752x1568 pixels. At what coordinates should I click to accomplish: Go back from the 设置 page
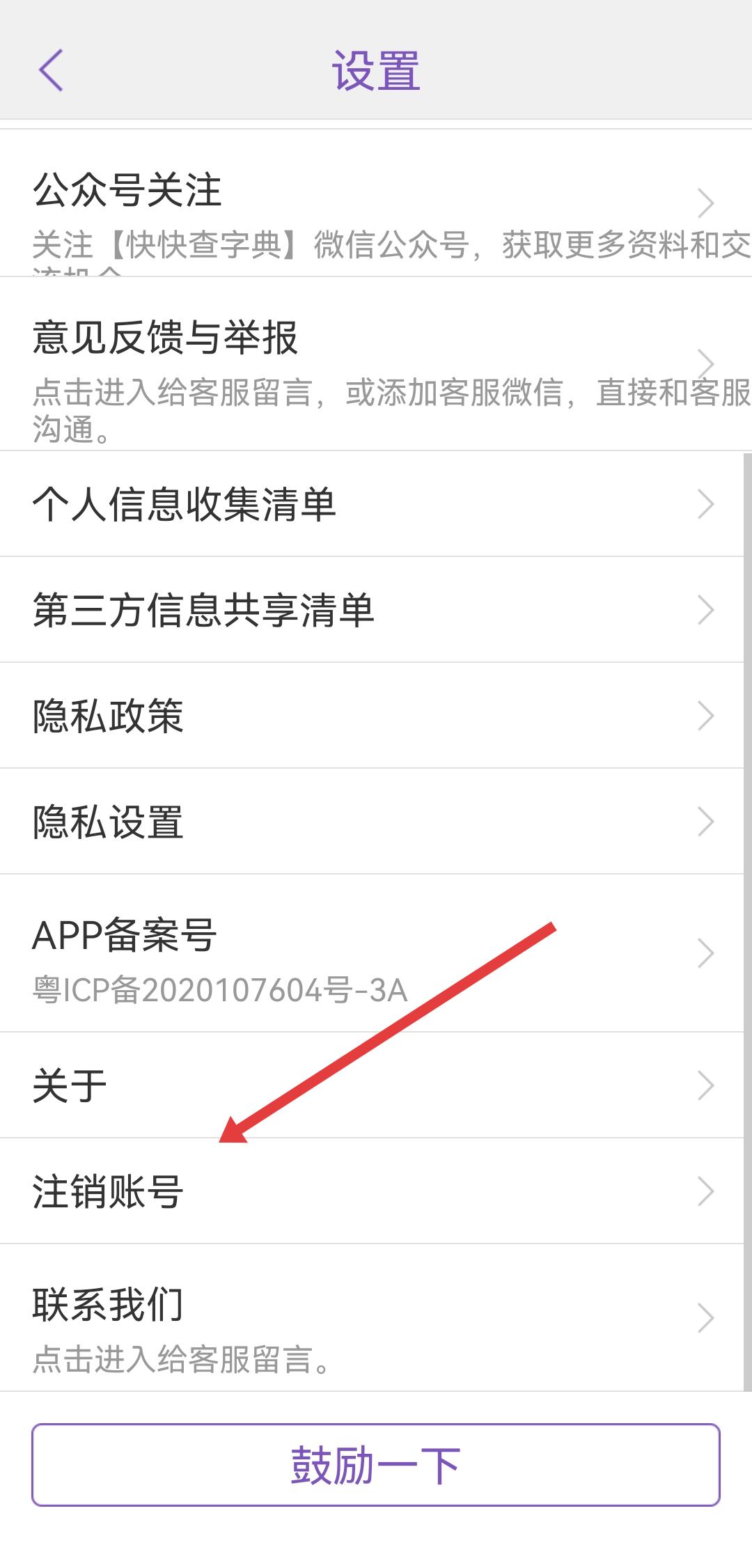tap(51, 70)
